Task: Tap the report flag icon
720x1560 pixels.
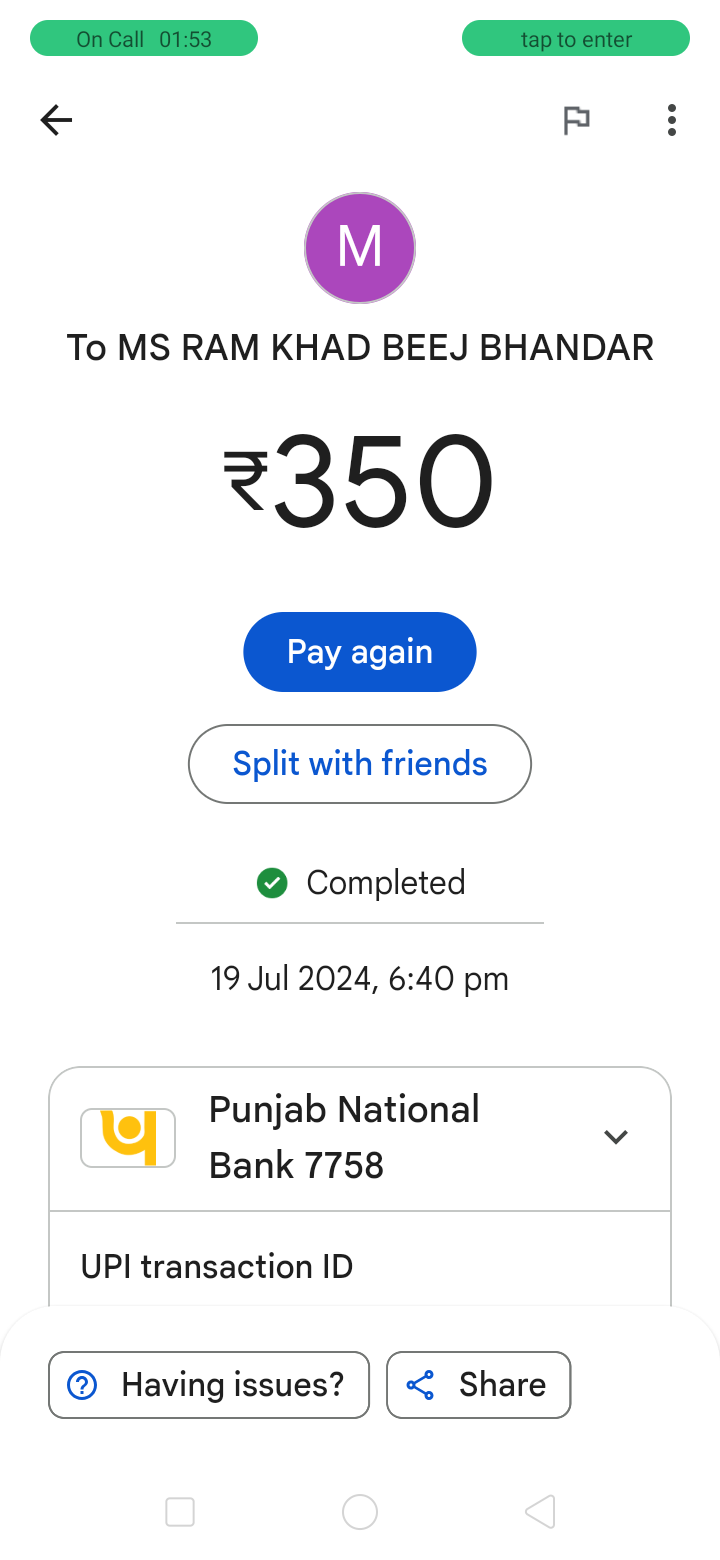Action: coord(576,121)
